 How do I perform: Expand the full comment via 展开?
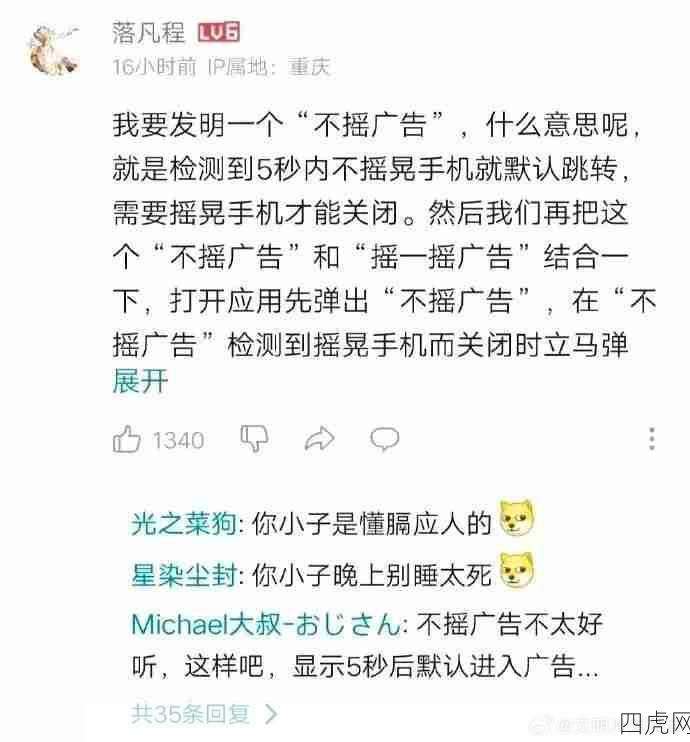(x=141, y=383)
